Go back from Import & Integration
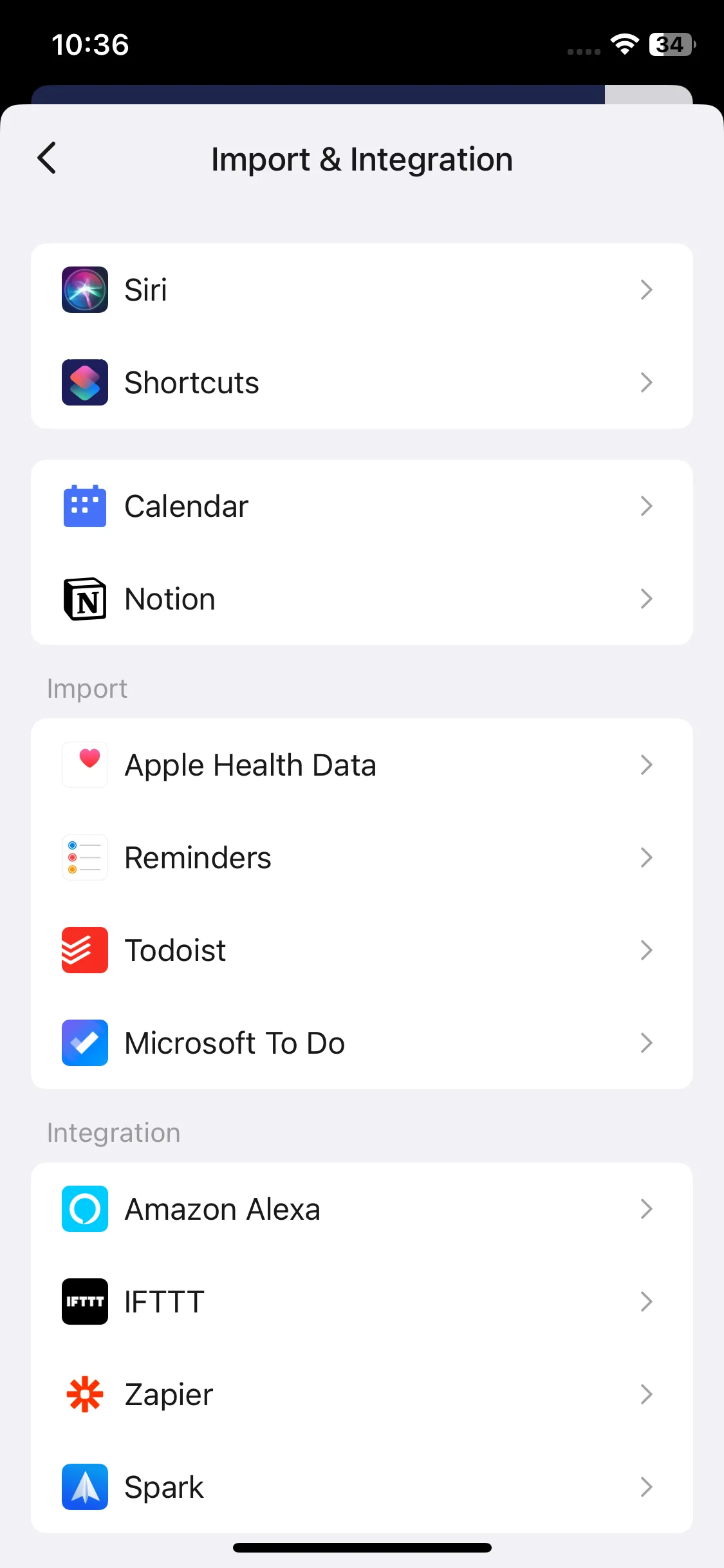 (x=47, y=158)
